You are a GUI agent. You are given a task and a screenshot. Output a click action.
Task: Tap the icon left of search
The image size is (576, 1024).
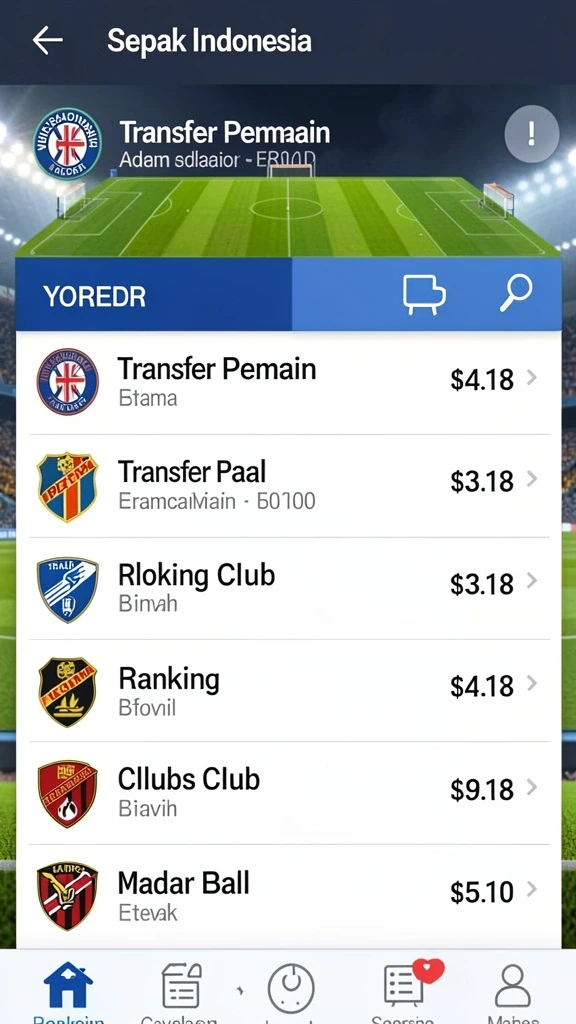pos(424,295)
